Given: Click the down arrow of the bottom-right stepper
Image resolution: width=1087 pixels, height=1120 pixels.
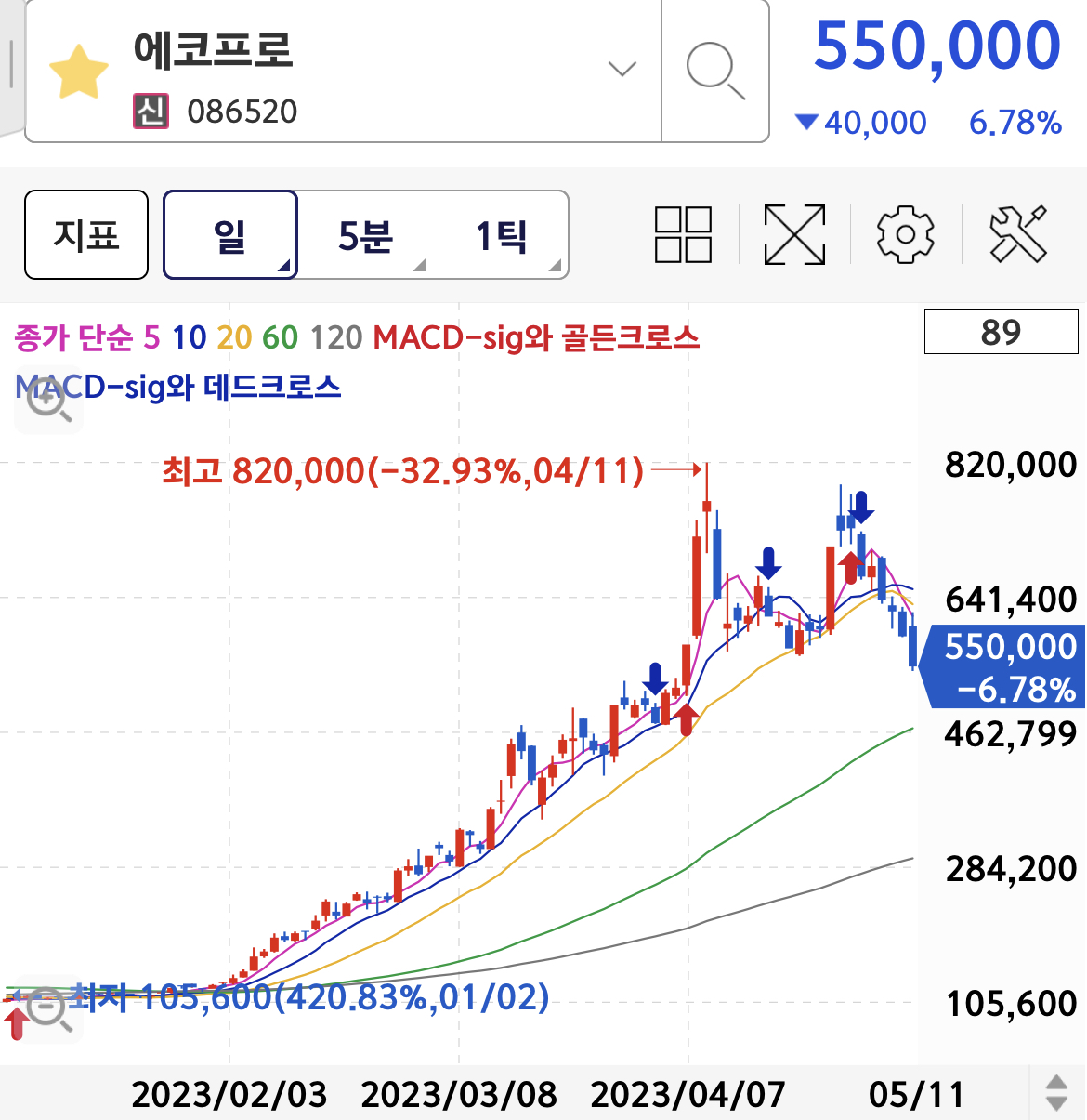Looking at the screenshot, I should point(1057,1101).
